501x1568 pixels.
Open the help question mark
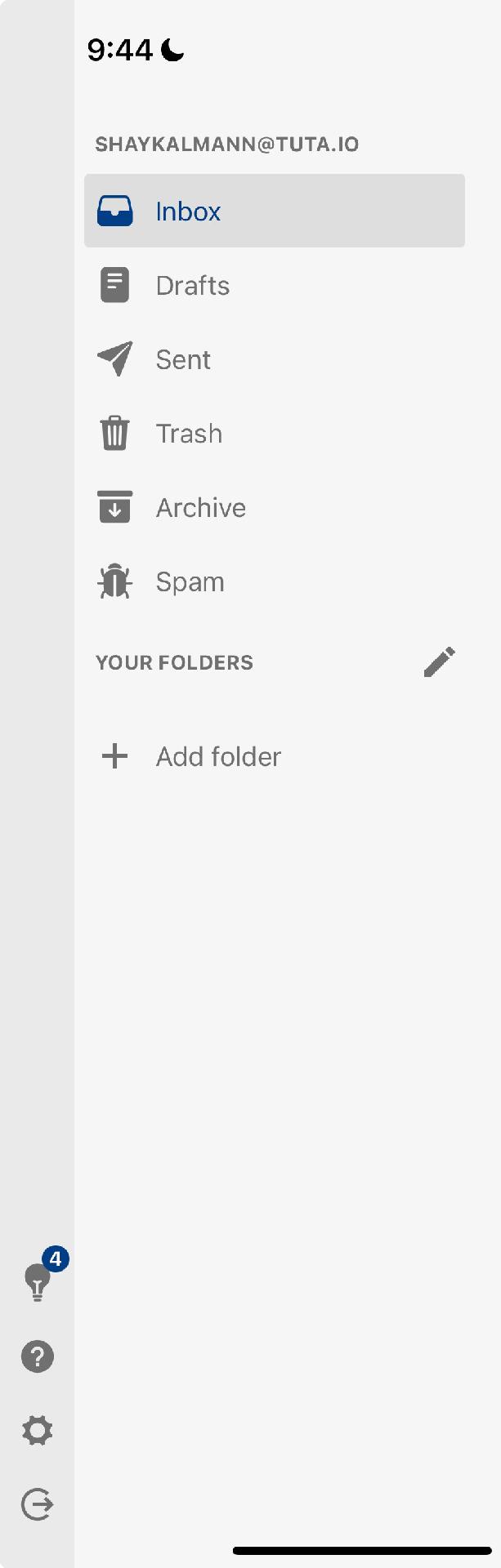pyautogui.click(x=38, y=1356)
